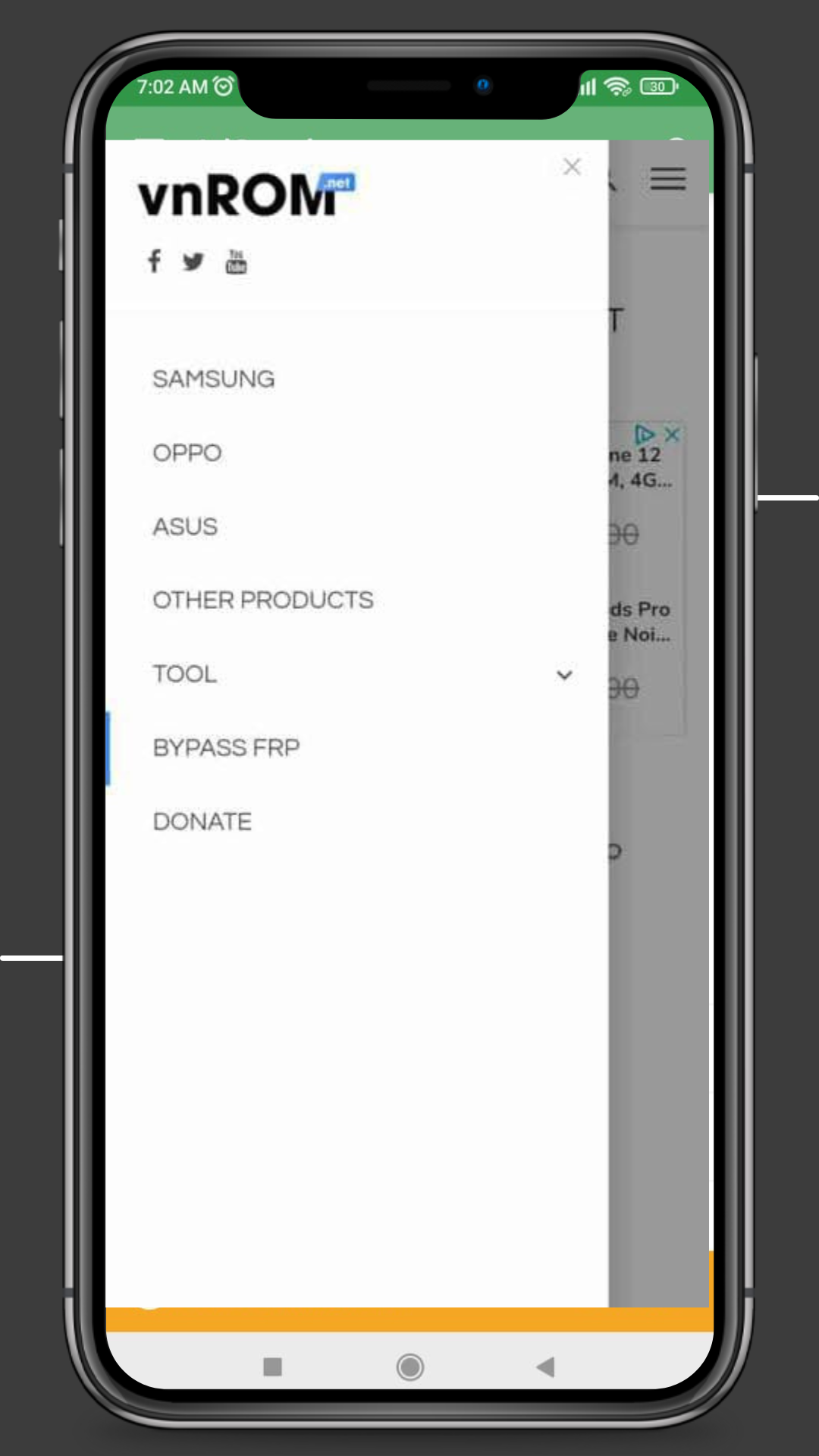Open Other Products
Image resolution: width=819 pixels, height=1456 pixels.
click(263, 600)
